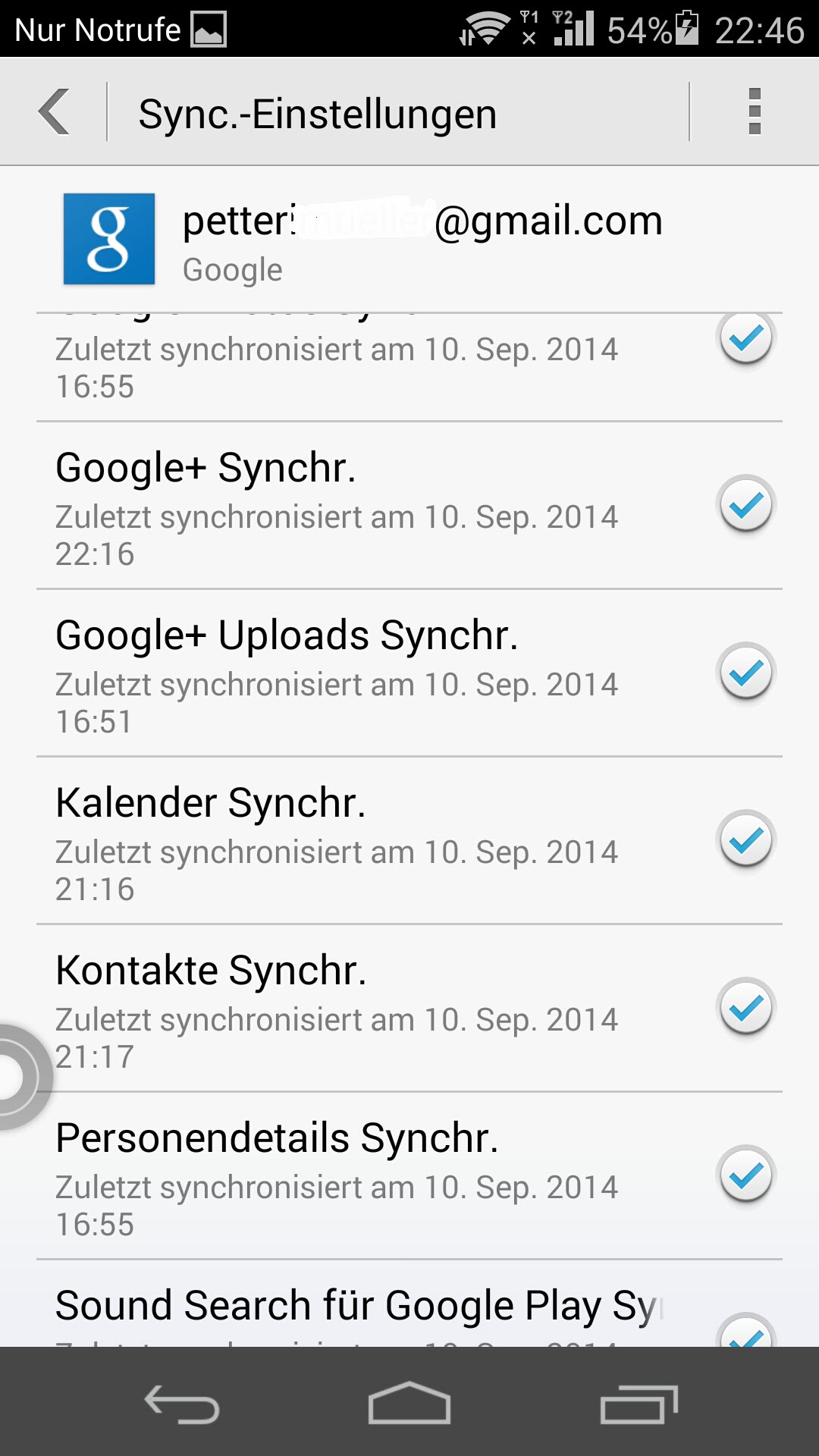Uncheck Google+ Synchr. checkbox
Viewport: 819px width, 1456px height.
tap(746, 504)
